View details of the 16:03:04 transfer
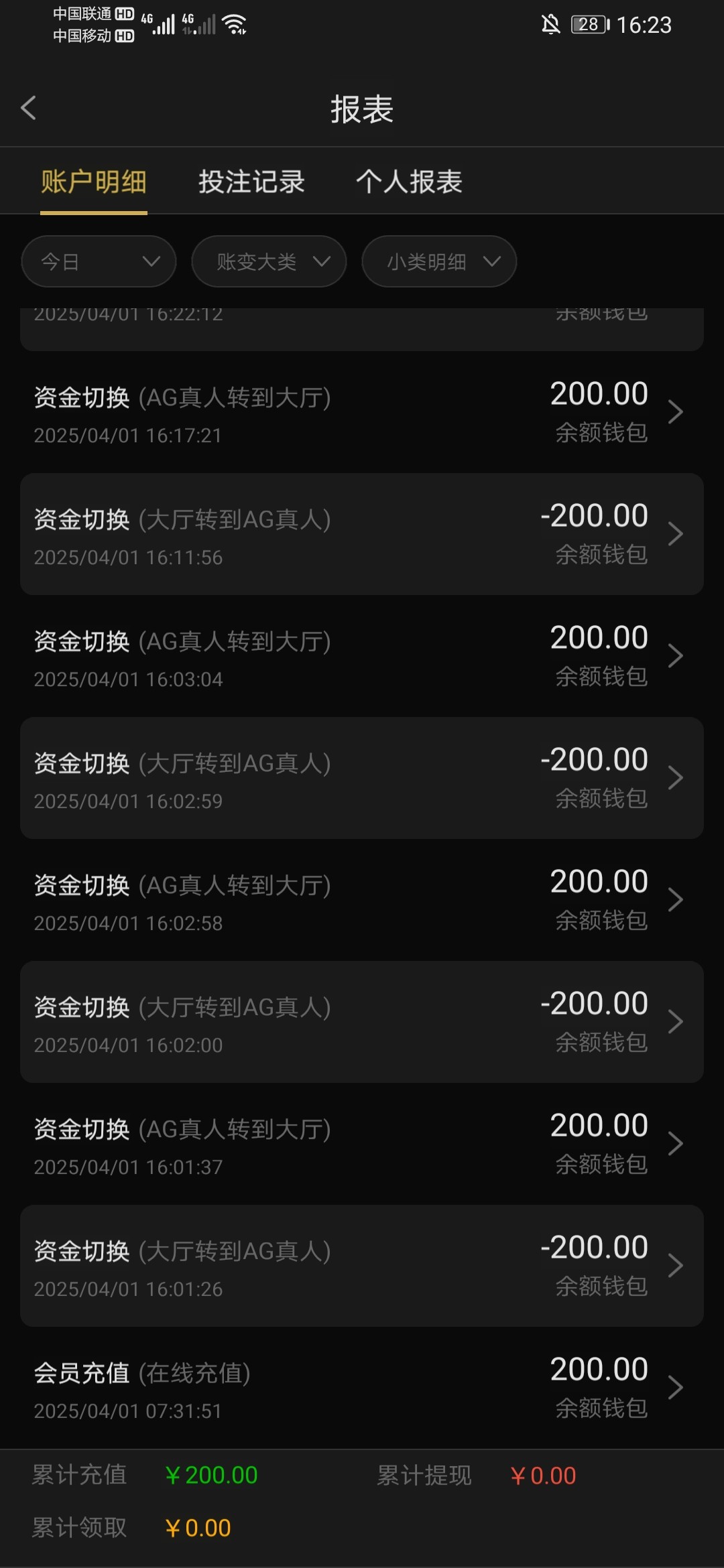This screenshot has height=1568, width=724. pos(362,656)
